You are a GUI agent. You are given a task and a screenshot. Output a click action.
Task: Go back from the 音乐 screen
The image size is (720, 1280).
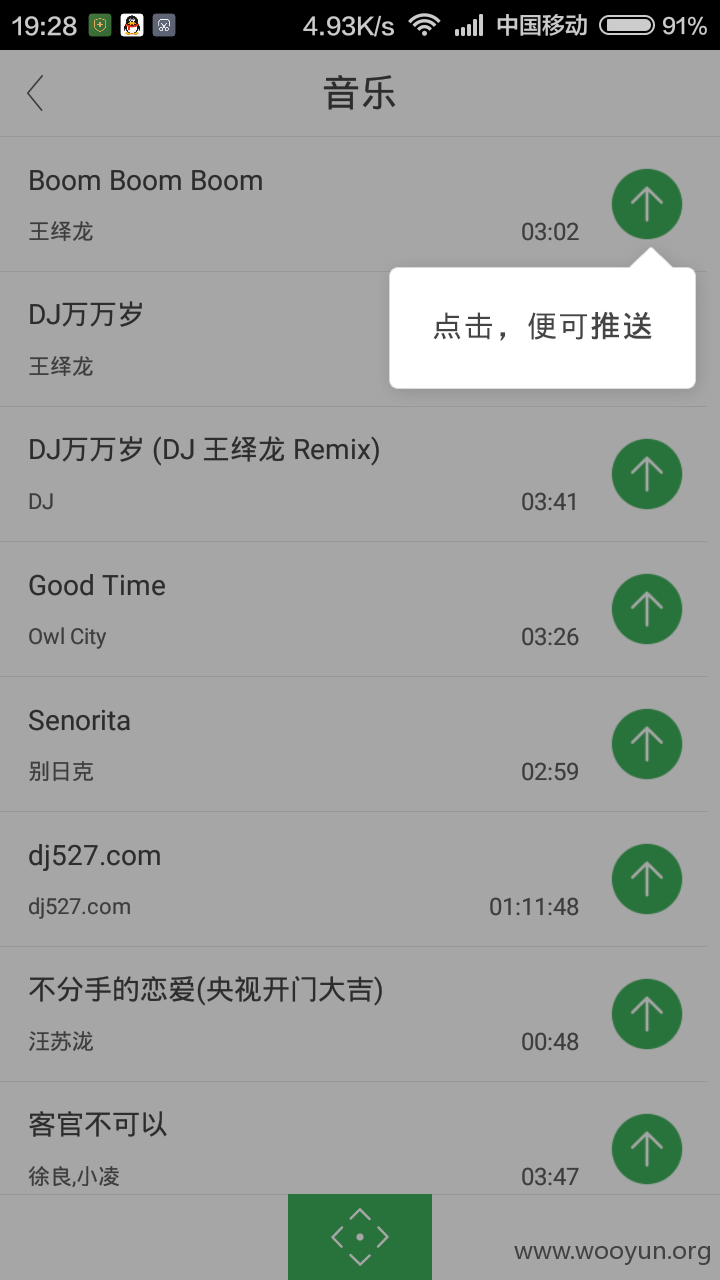(x=35, y=93)
